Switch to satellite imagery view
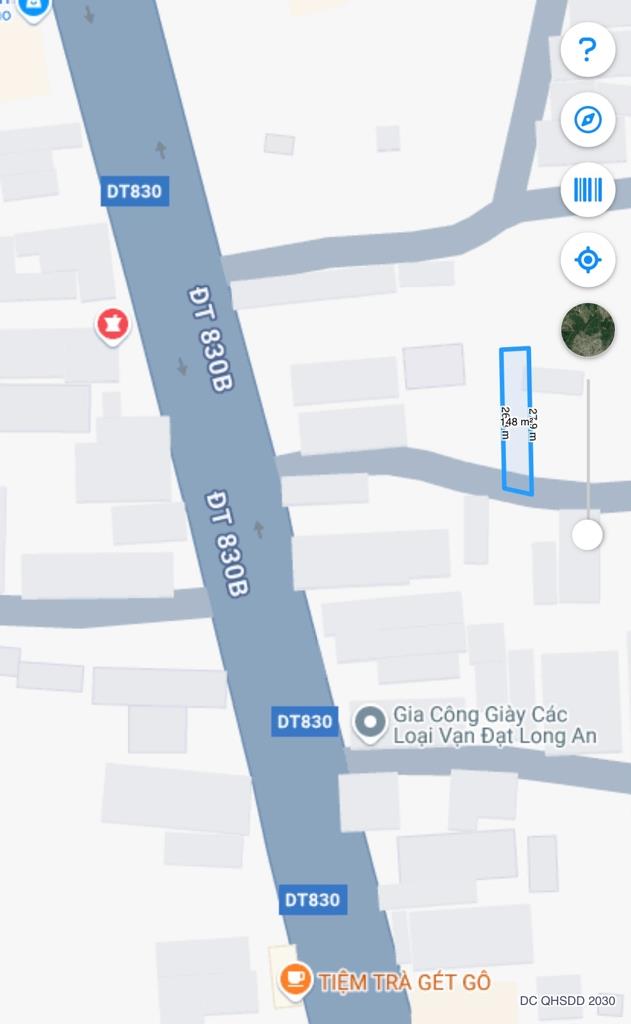631x1024 pixels. (588, 329)
